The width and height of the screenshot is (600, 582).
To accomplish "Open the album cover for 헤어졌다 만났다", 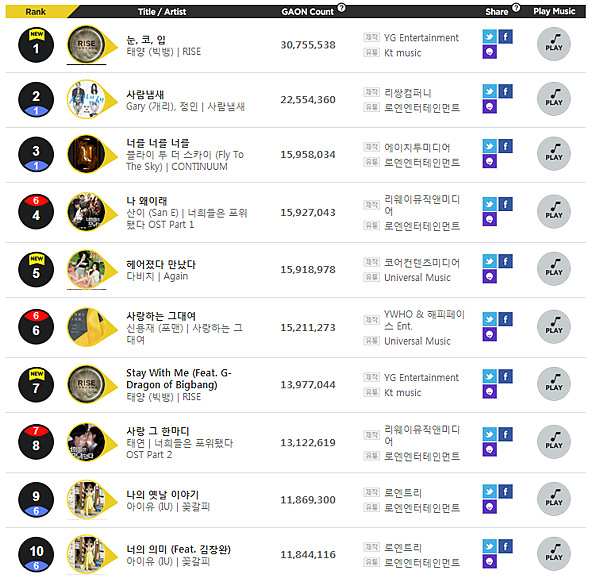I will click(87, 268).
